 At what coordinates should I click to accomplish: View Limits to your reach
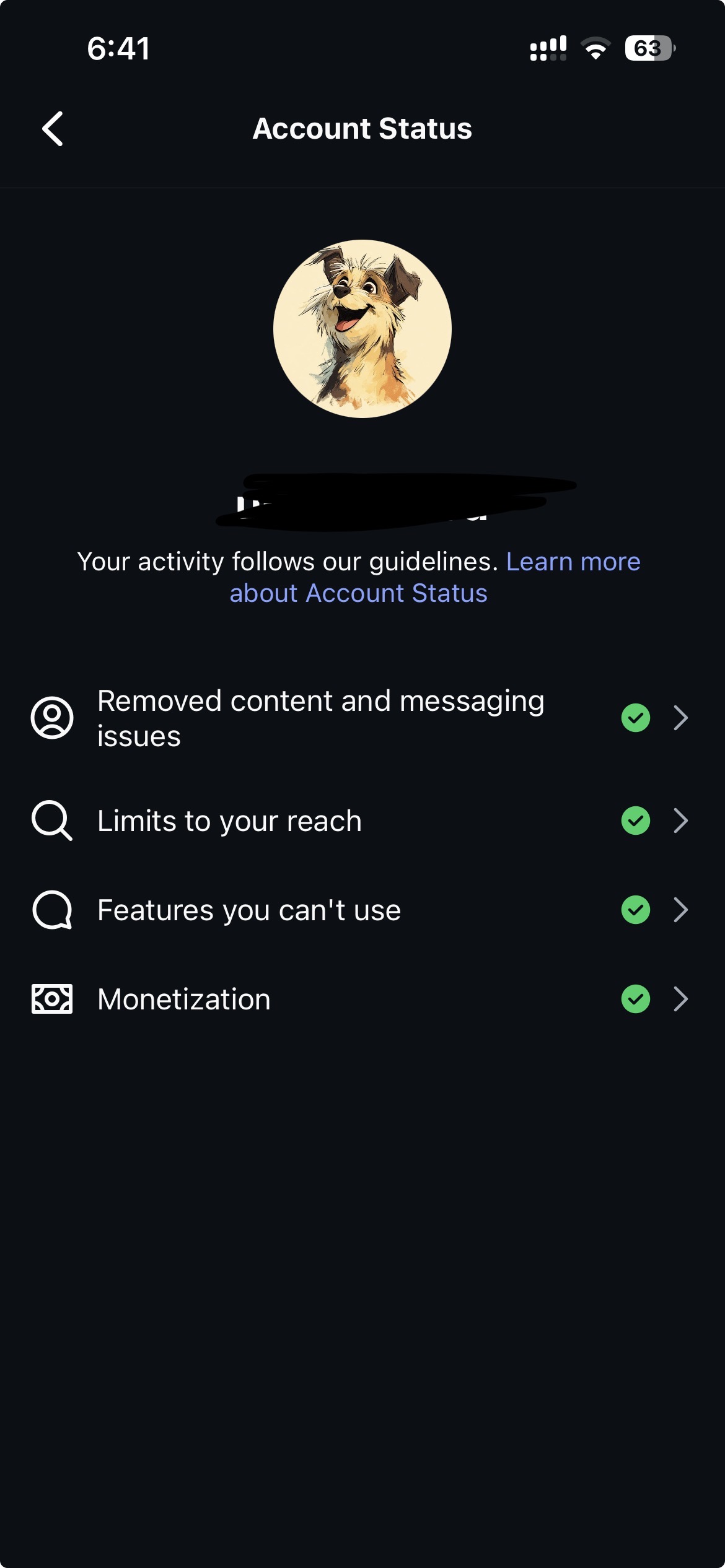359,821
